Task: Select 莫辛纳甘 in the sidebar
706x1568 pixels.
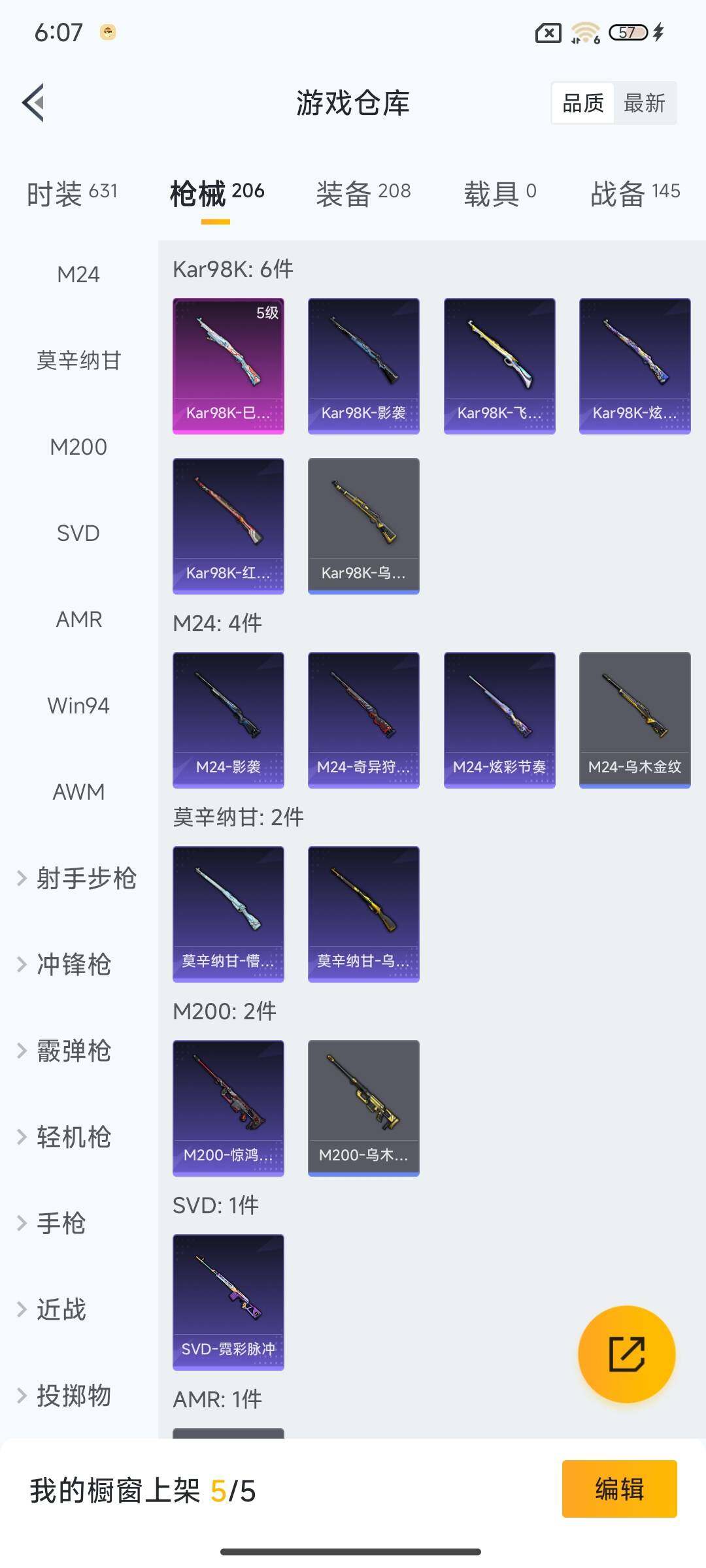Action: point(78,361)
